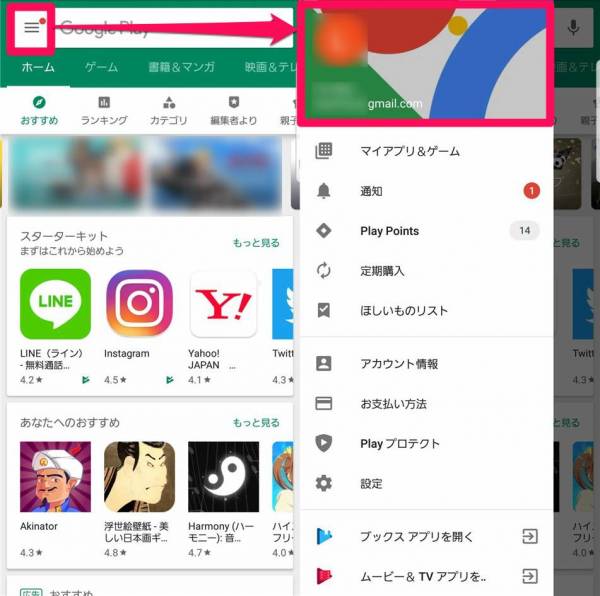Open the Yahoo! JAPAN app listing

click(x=224, y=304)
